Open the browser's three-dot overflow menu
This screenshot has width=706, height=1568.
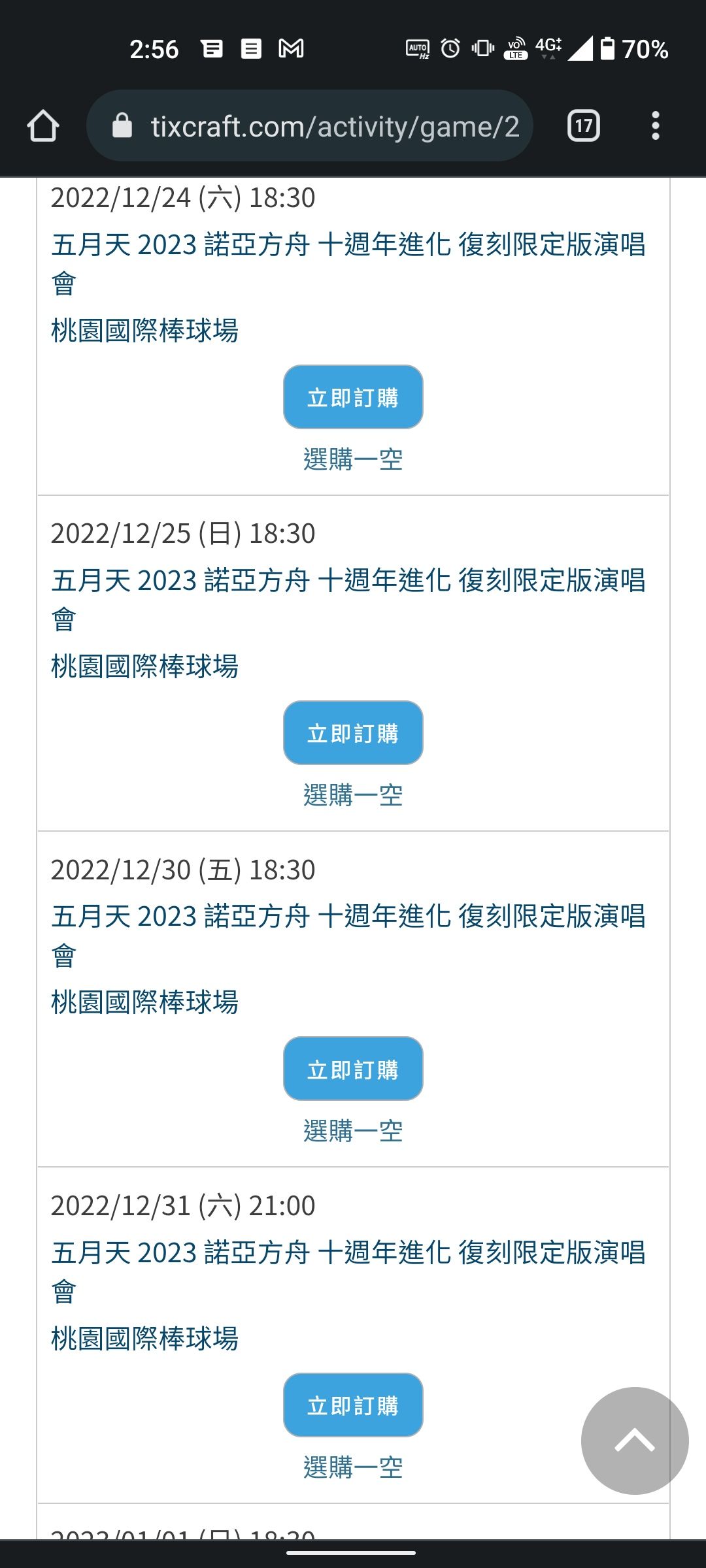[x=656, y=125]
